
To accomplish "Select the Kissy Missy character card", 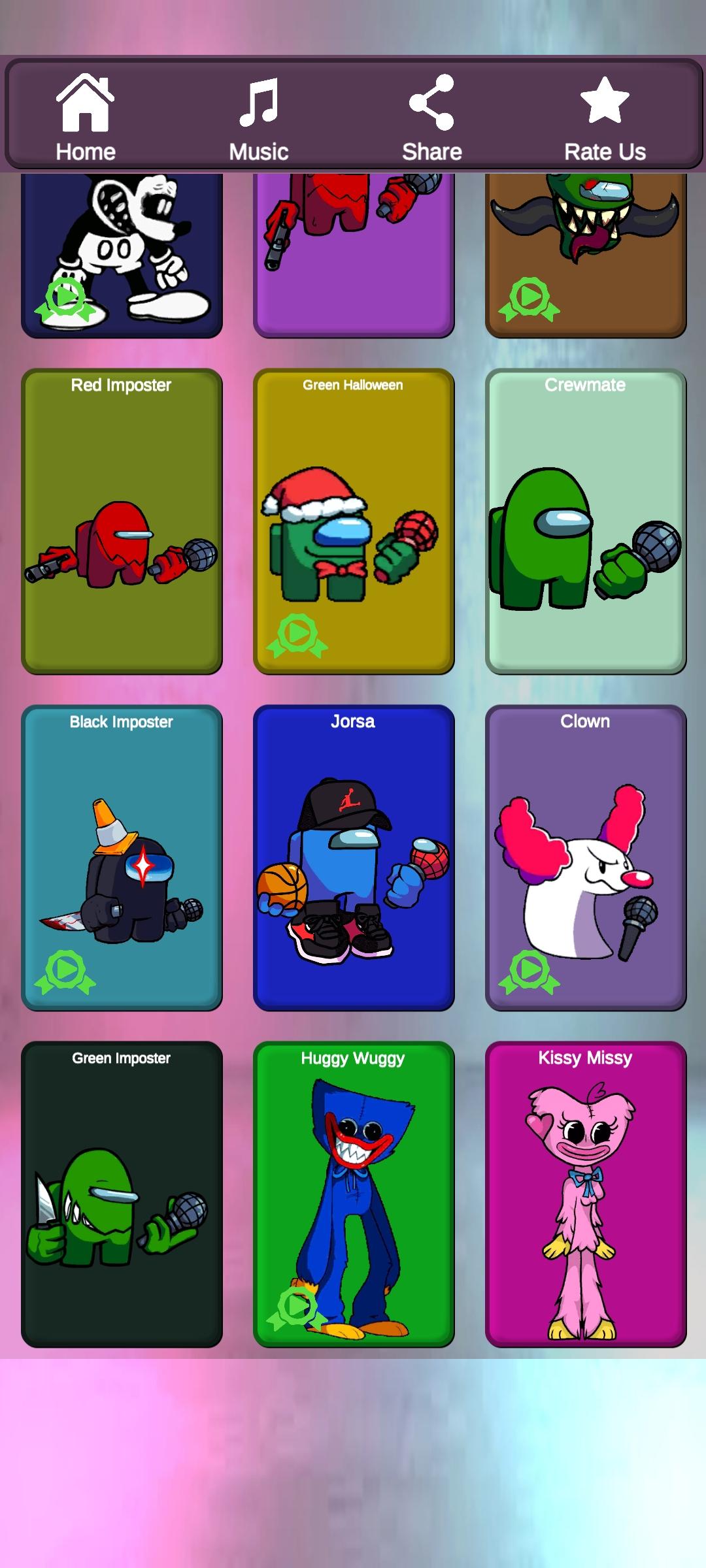I will click(x=586, y=1194).
